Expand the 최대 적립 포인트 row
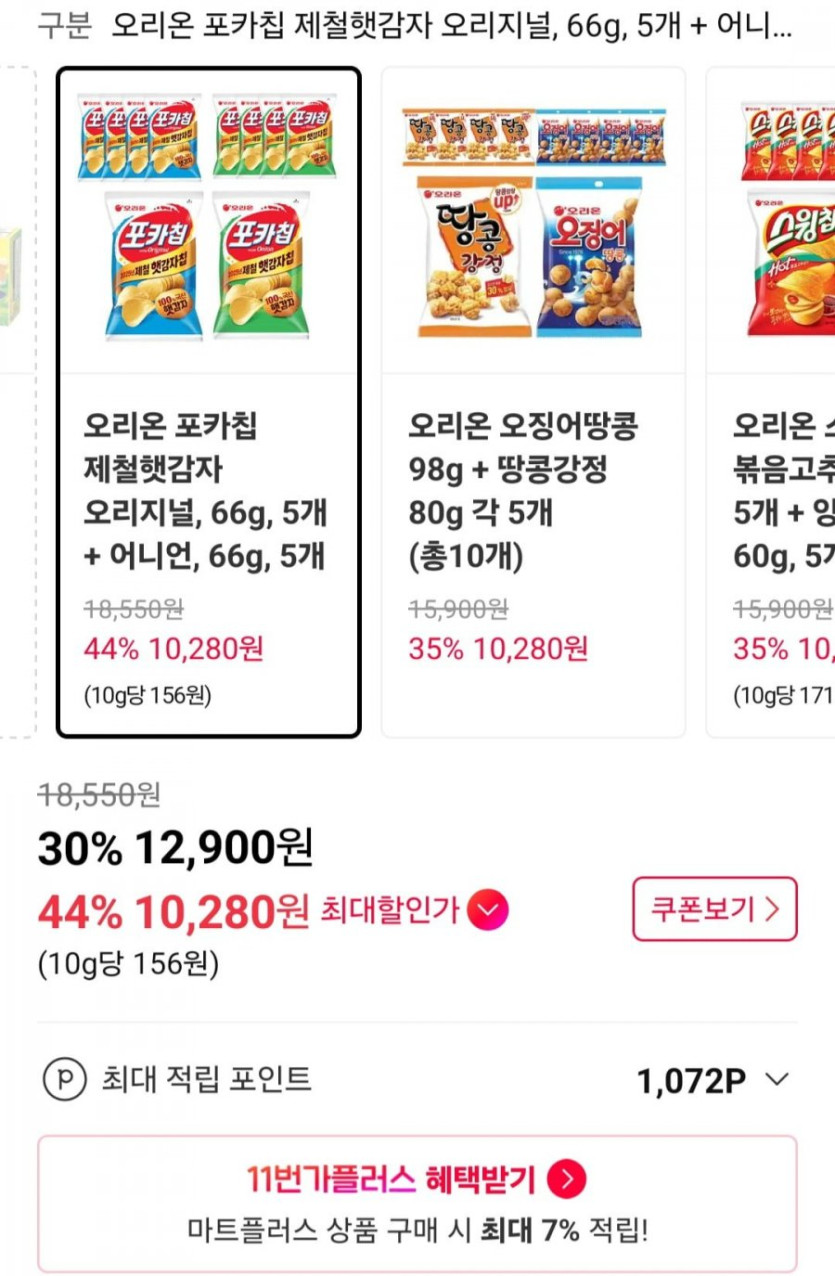 (776, 1080)
